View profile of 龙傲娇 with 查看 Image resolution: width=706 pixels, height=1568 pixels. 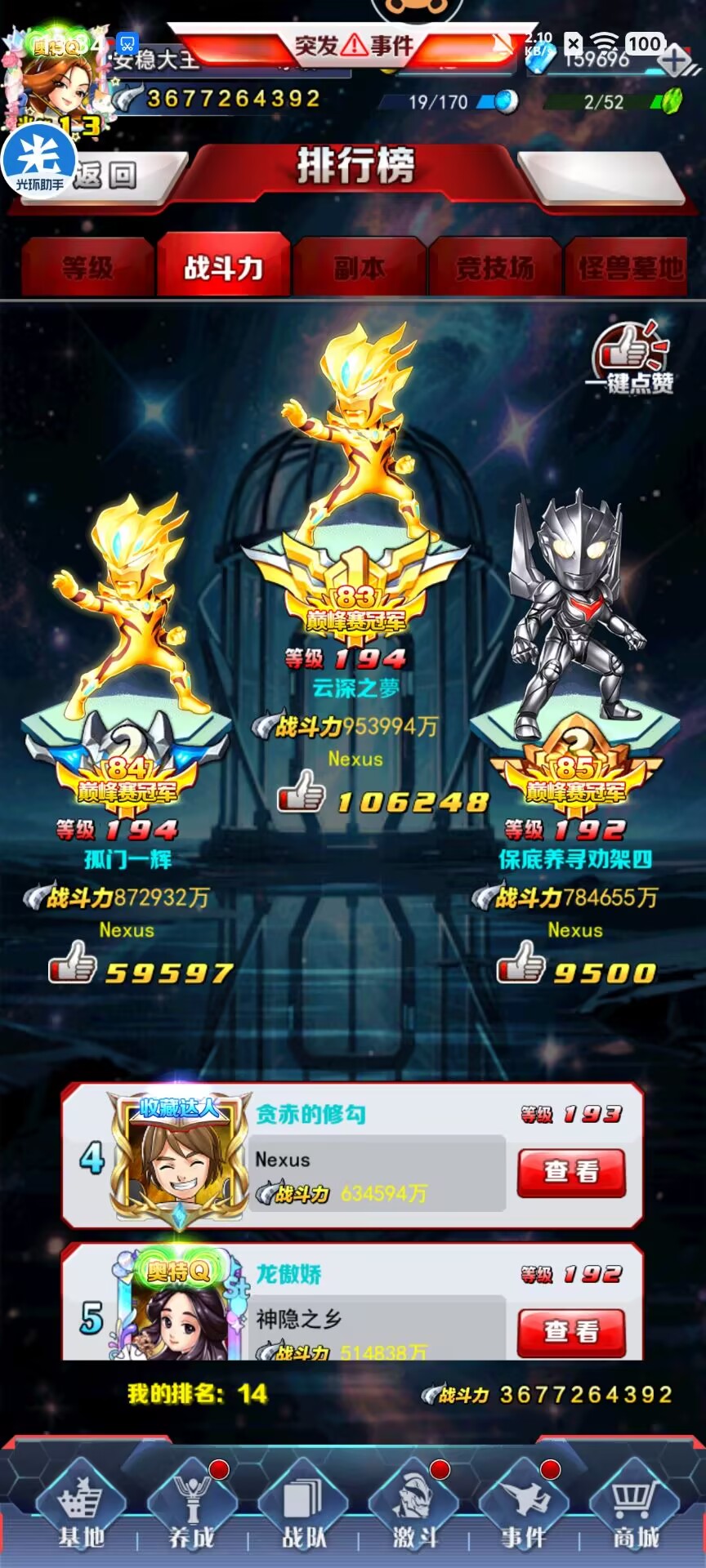coord(572,1332)
